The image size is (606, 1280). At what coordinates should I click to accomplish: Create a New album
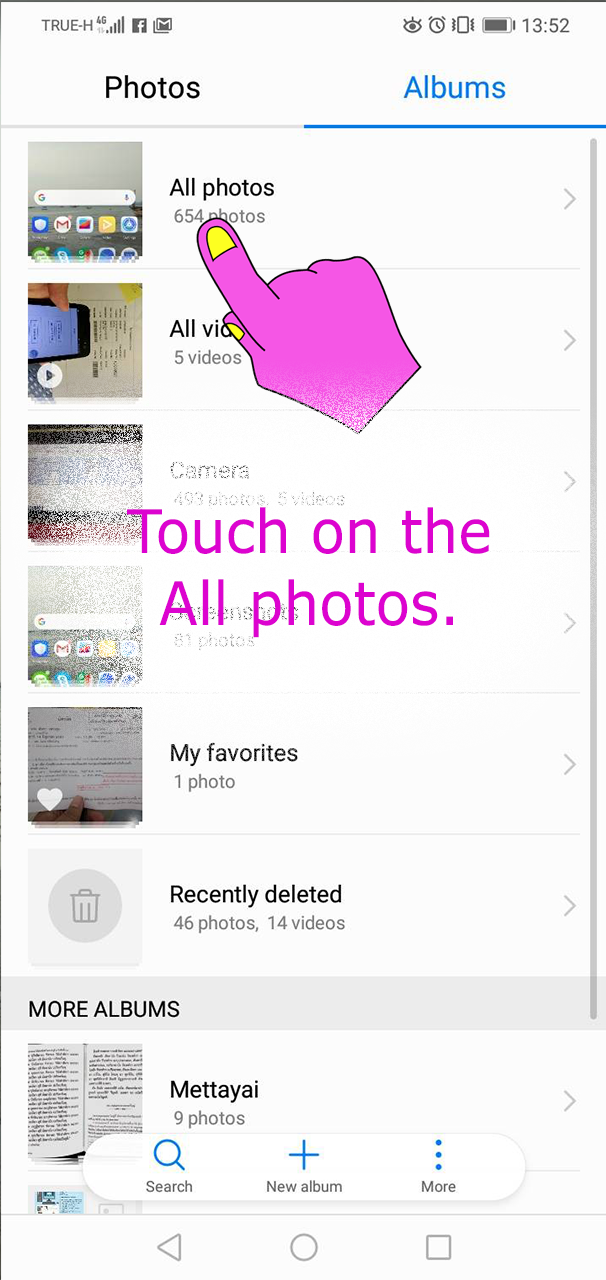[304, 1167]
